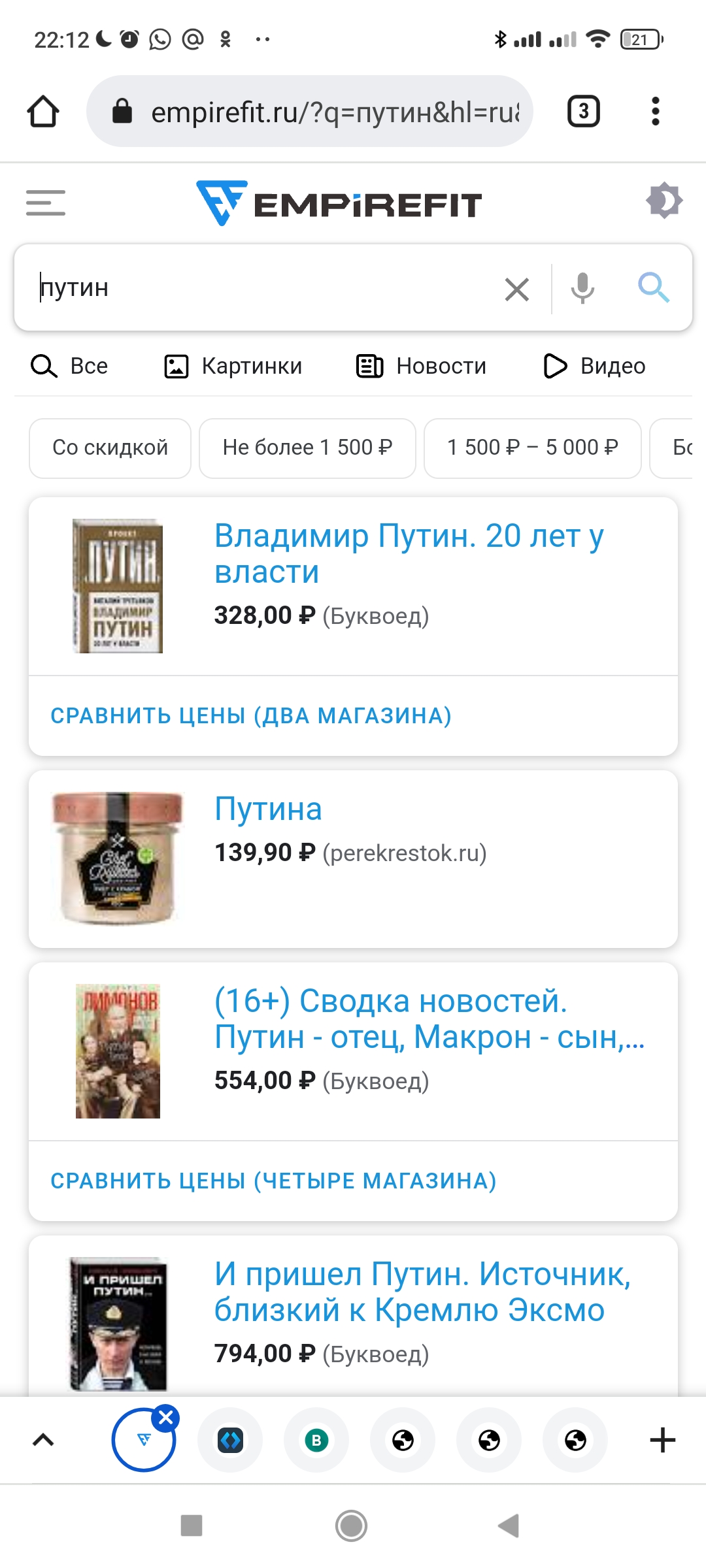Switch to the Видео tab
706x1568 pixels.
point(594,366)
